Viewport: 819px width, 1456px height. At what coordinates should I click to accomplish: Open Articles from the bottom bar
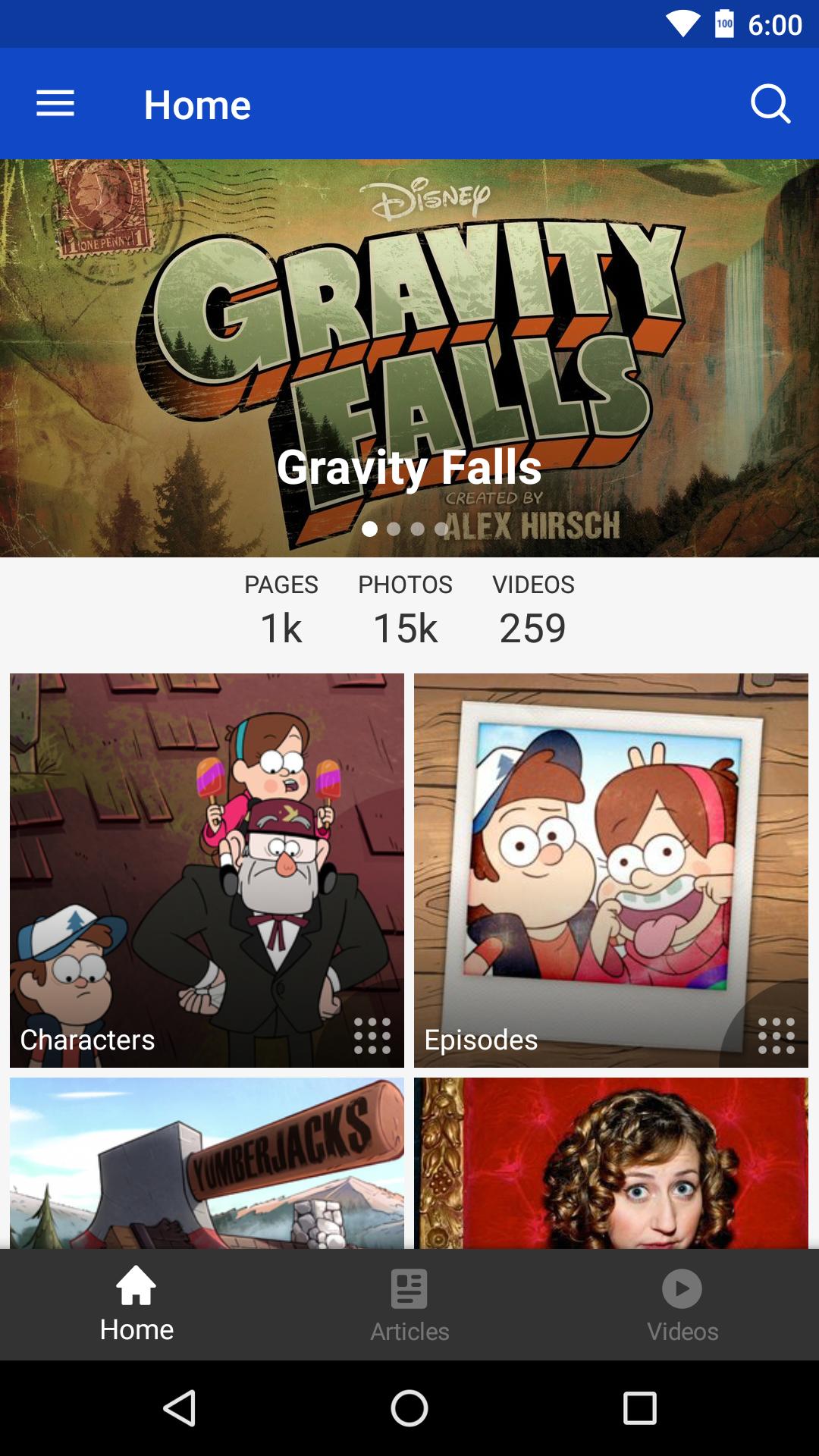pos(409,1302)
